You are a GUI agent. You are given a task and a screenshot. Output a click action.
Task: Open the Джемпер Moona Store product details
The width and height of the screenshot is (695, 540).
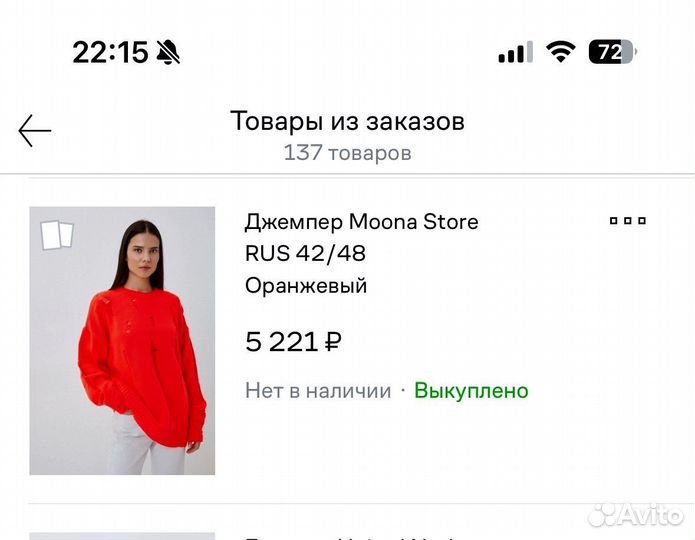click(361, 222)
